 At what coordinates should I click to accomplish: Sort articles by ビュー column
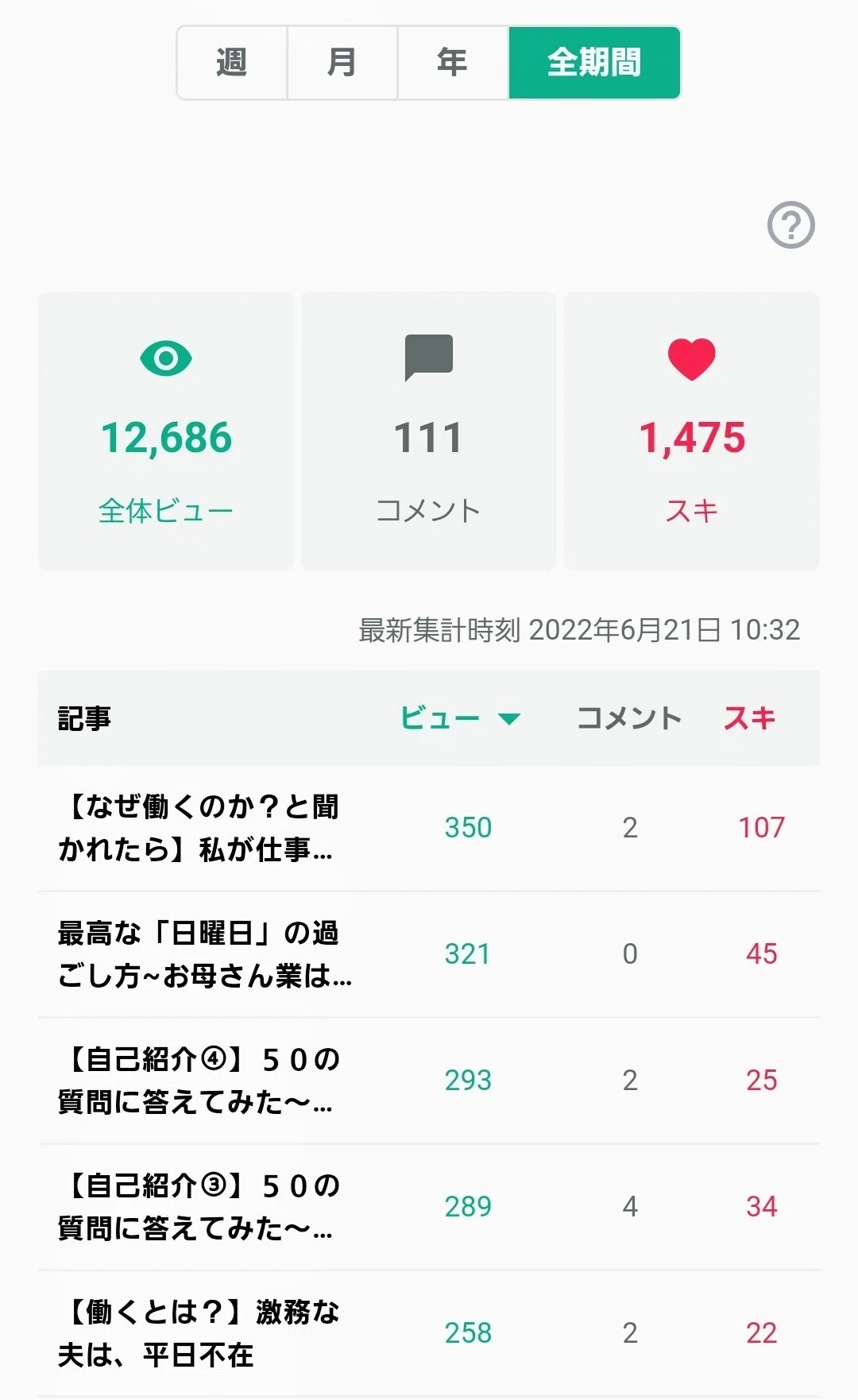460,718
